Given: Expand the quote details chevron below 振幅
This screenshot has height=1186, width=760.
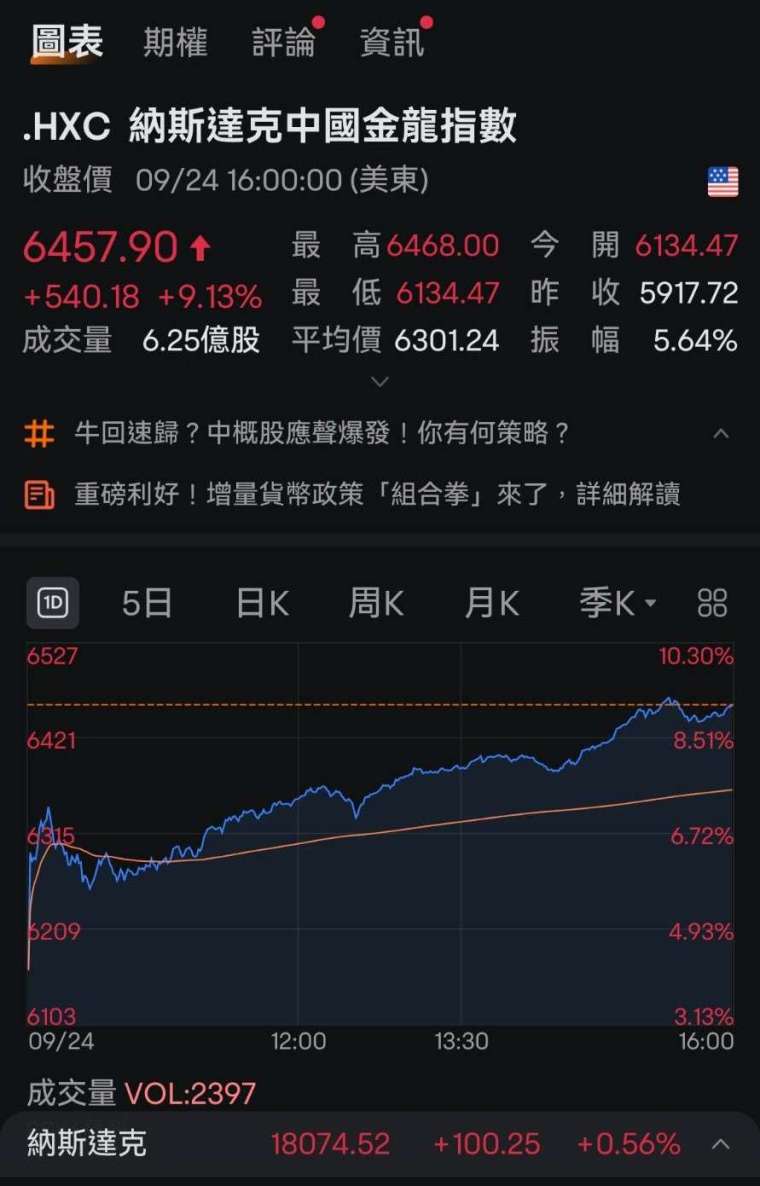Looking at the screenshot, I should click(x=379, y=381).
